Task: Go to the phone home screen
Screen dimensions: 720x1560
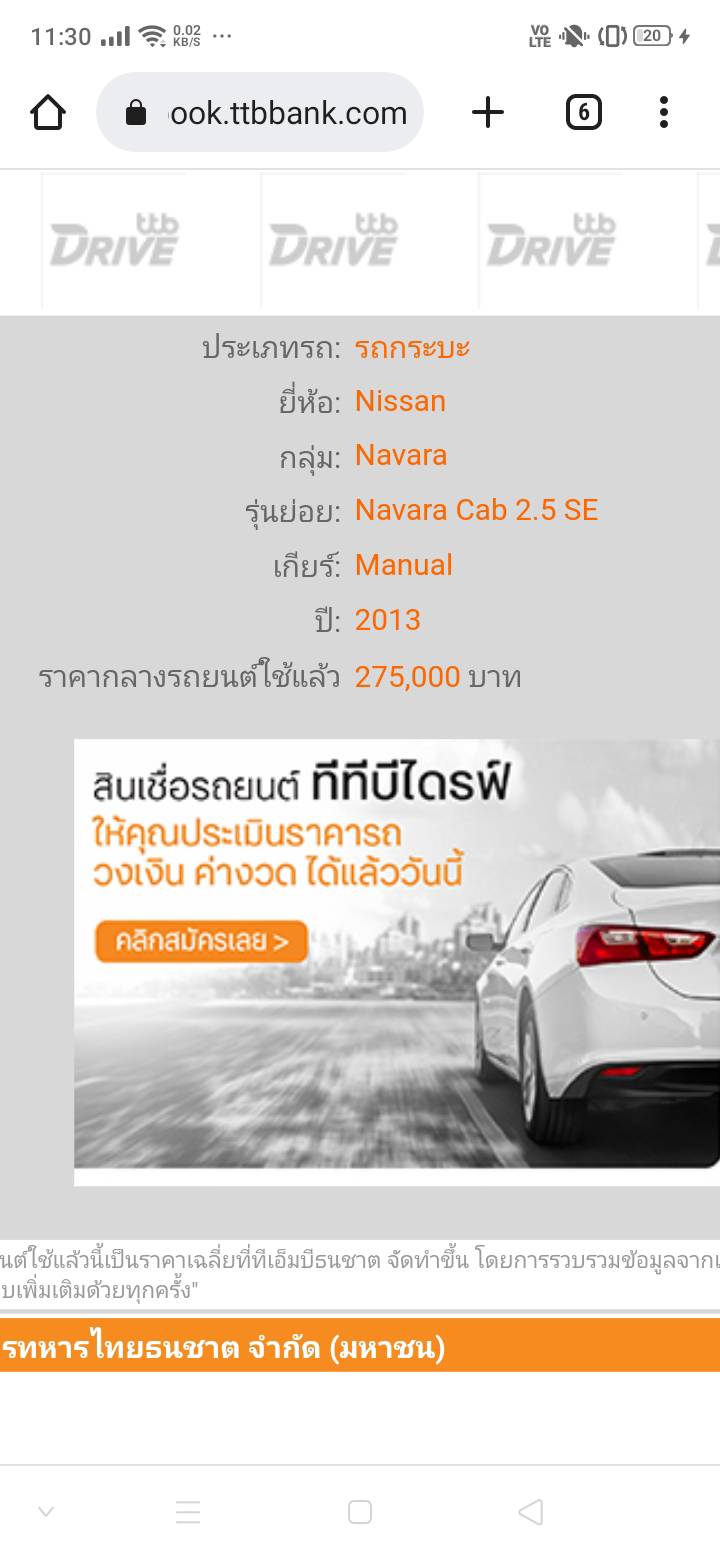Action: 360,1511
